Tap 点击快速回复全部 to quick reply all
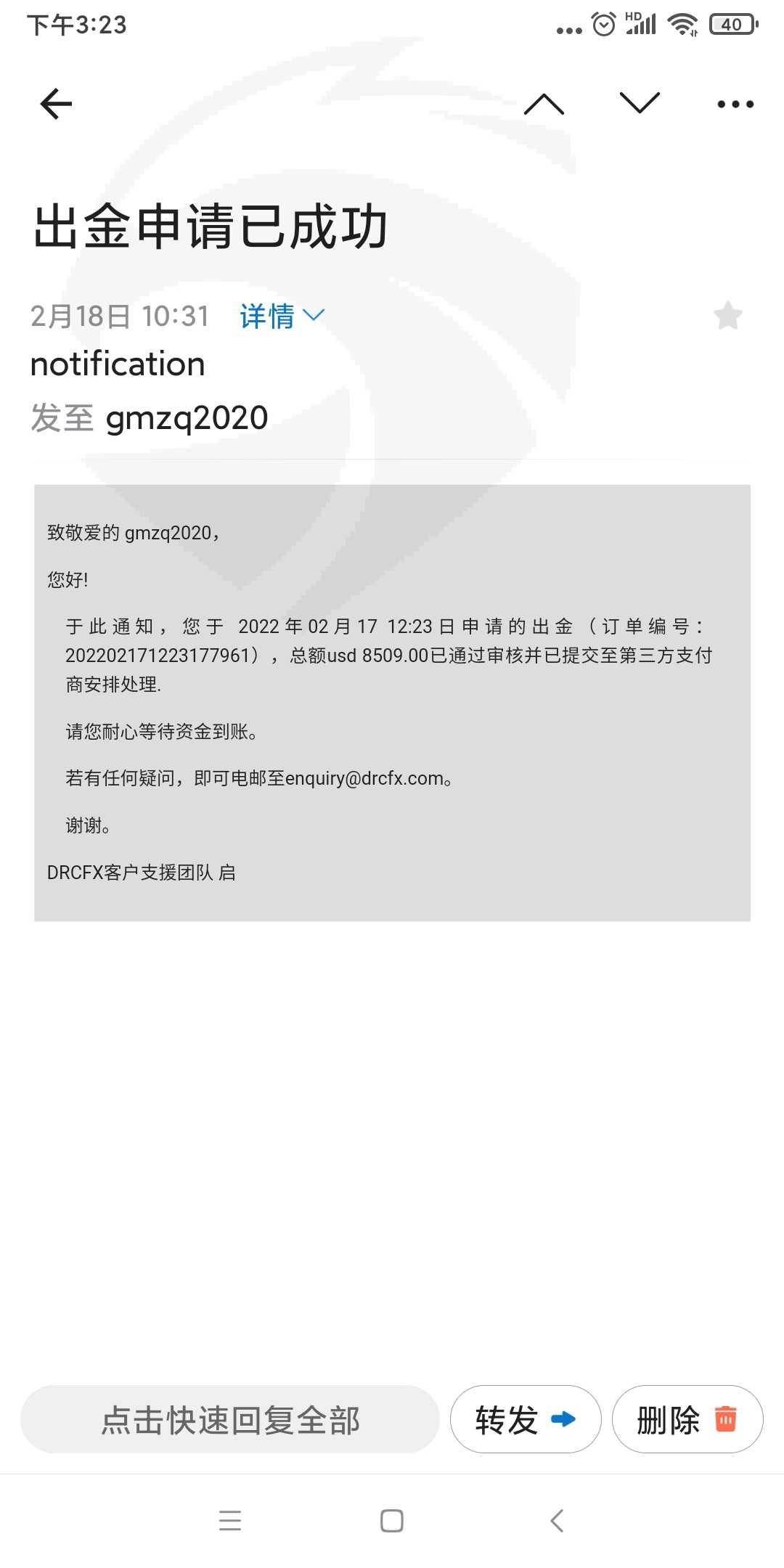784x1568 pixels. [x=230, y=1419]
